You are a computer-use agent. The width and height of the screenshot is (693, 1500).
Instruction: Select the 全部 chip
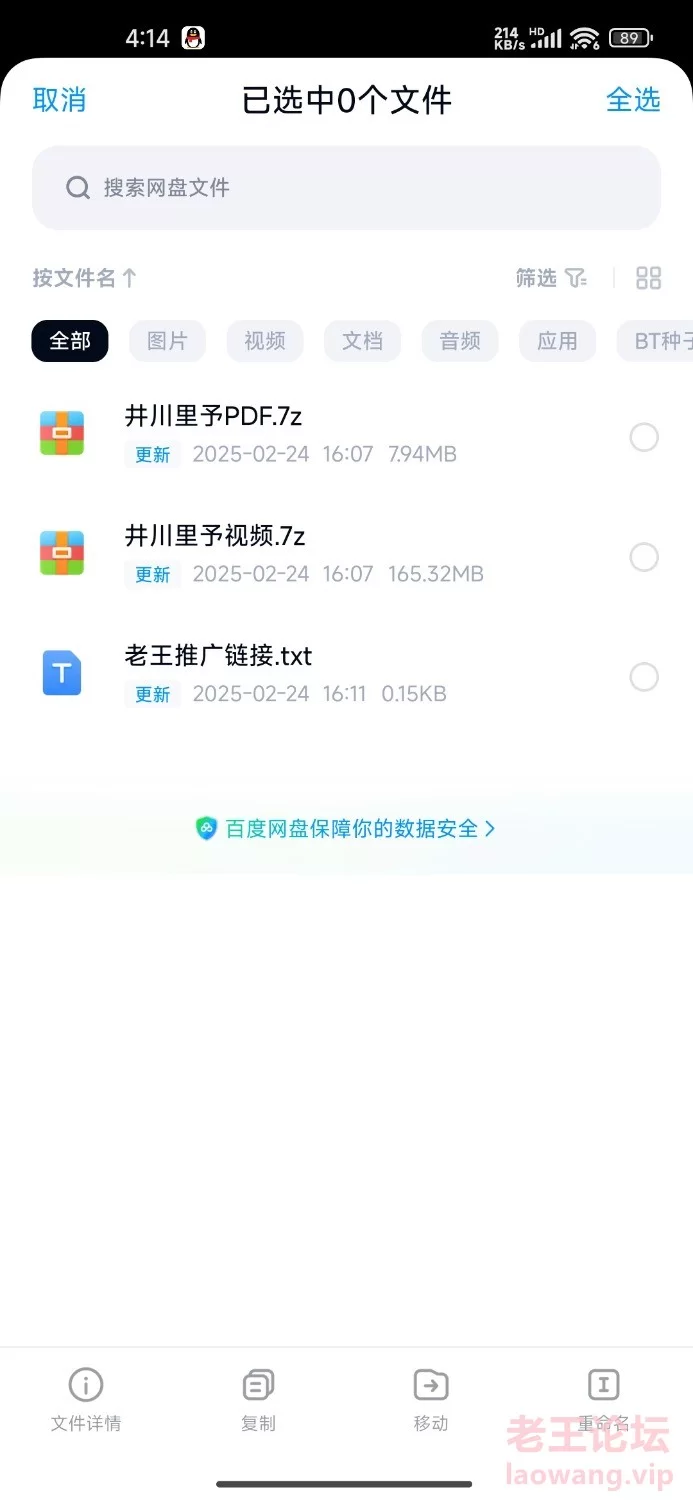pos(70,341)
